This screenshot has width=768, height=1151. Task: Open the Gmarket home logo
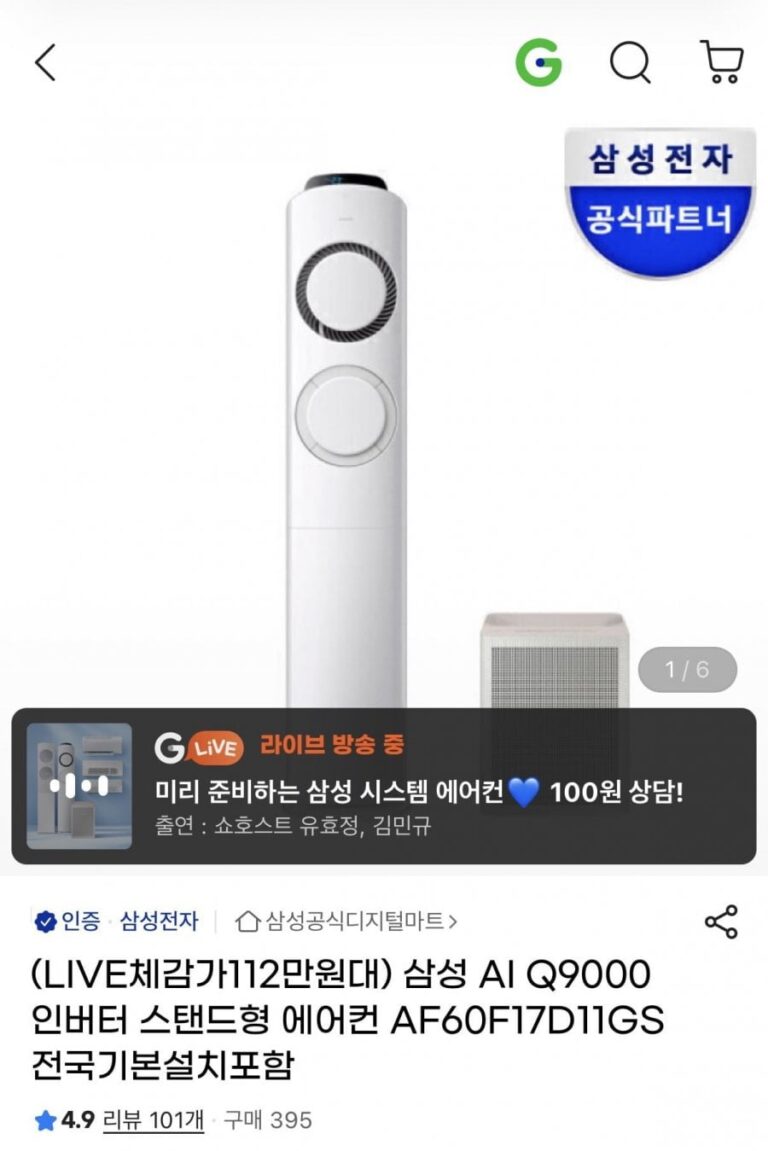tap(538, 64)
